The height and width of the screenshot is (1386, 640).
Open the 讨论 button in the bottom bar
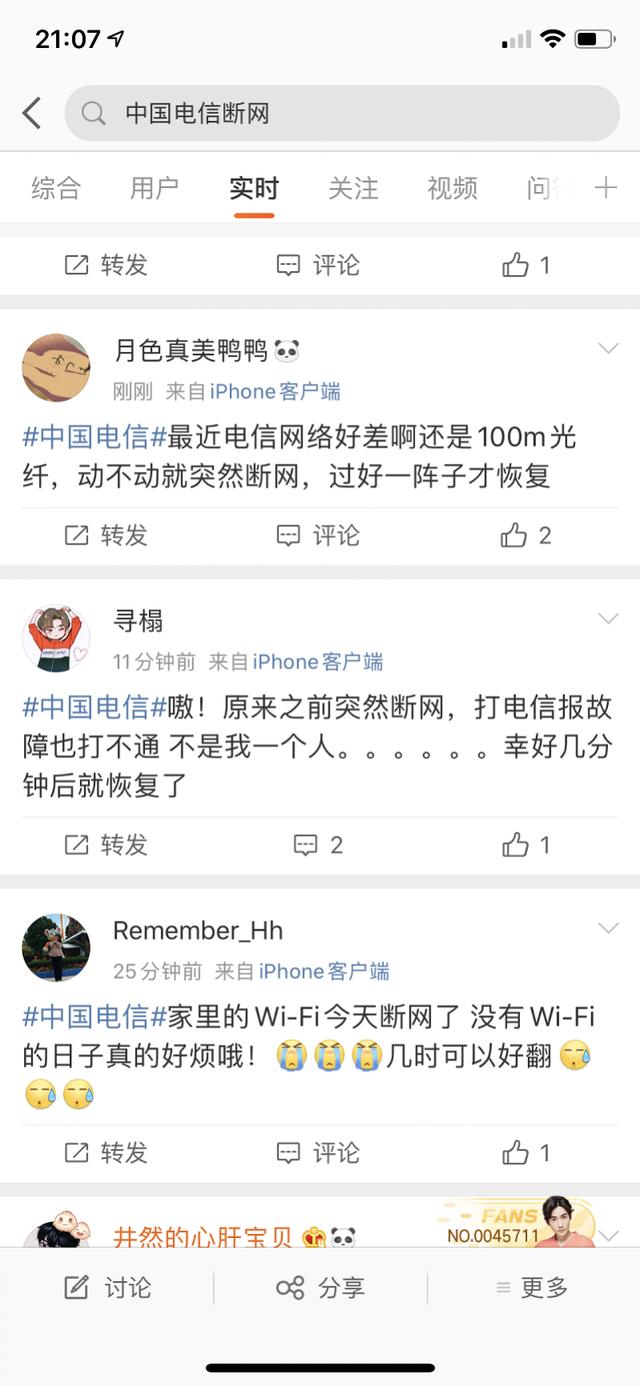click(x=107, y=1288)
